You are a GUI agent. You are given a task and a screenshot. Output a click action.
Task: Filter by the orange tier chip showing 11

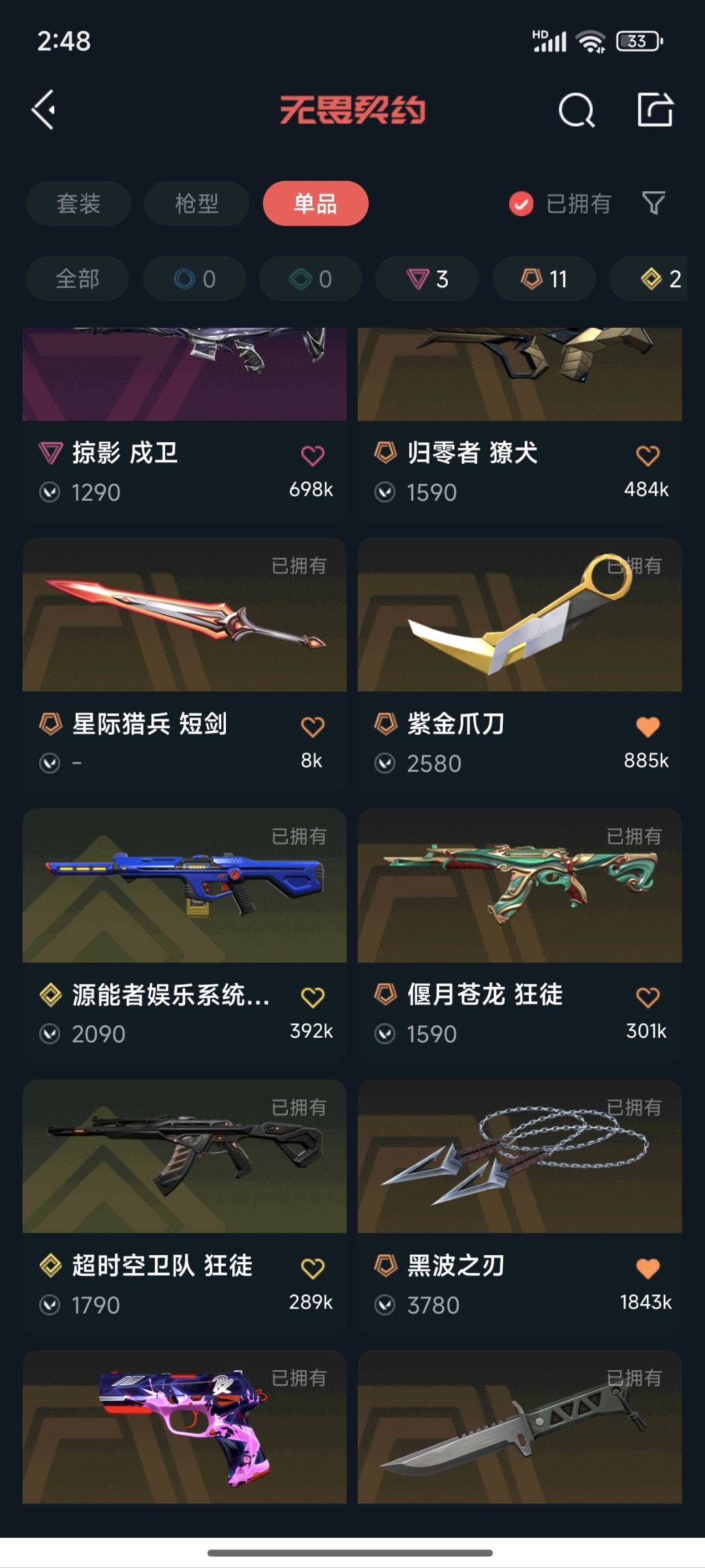pyautogui.click(x=543, y=279)
